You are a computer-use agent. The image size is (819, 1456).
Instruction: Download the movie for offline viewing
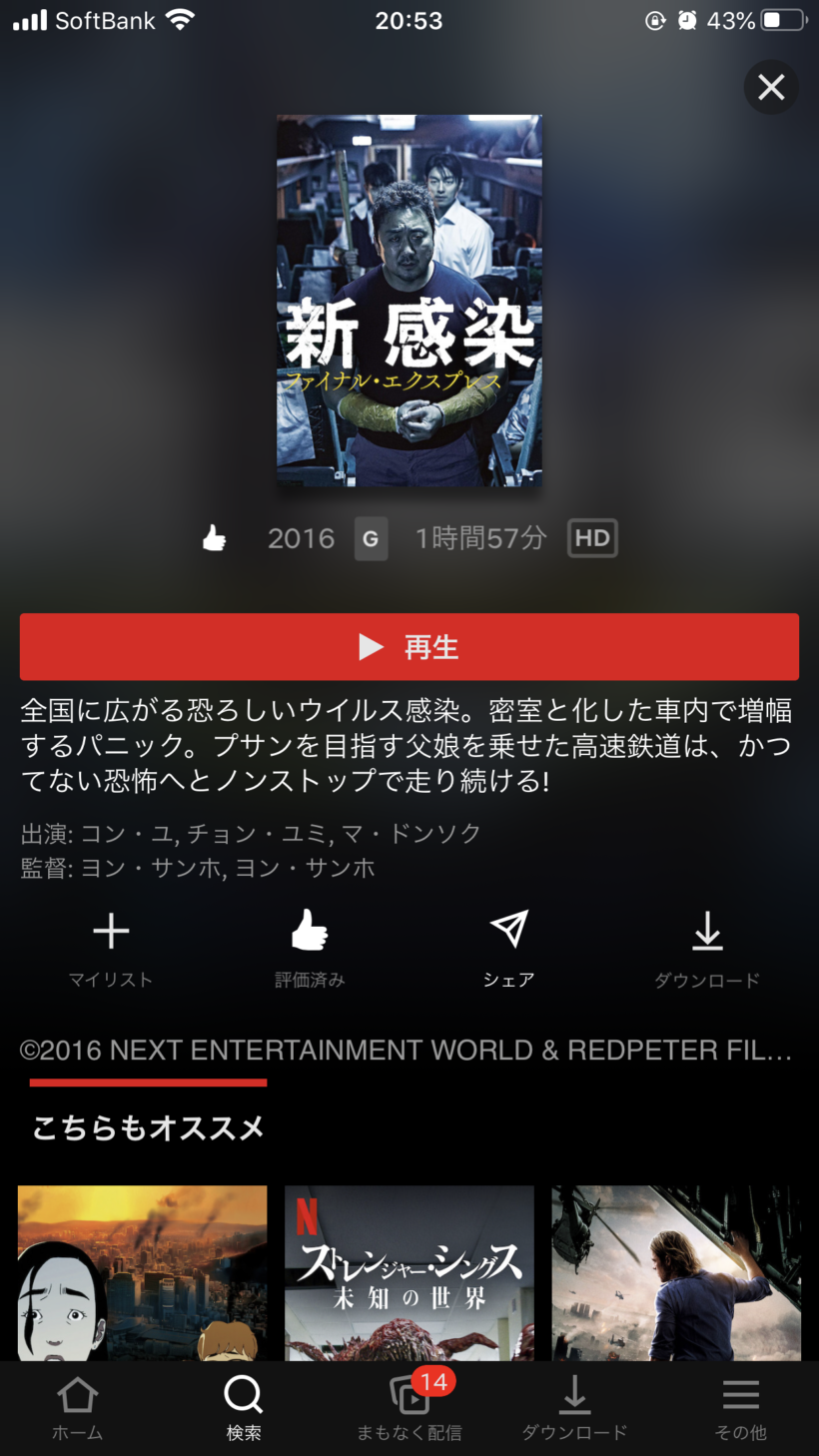click(x=707, y=949)
